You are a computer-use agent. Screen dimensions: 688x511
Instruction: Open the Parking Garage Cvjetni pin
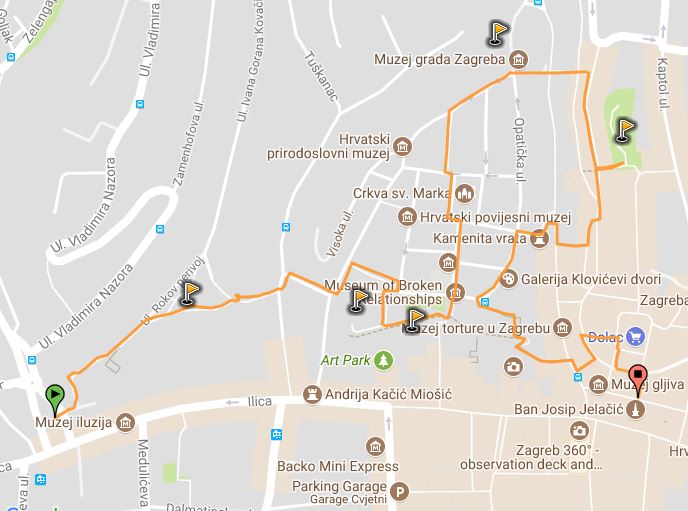click(x=399, y=491)
